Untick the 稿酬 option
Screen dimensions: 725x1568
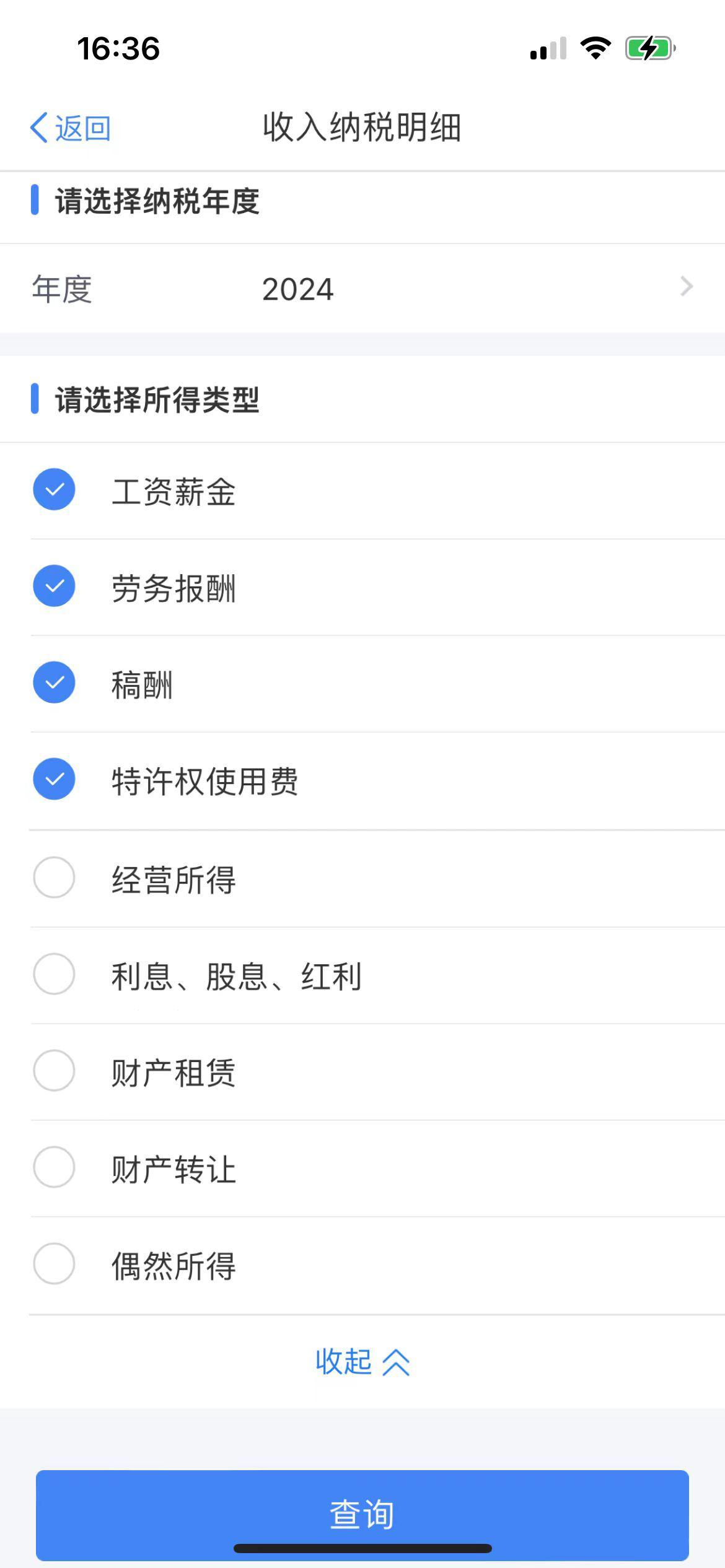(54, 682)
